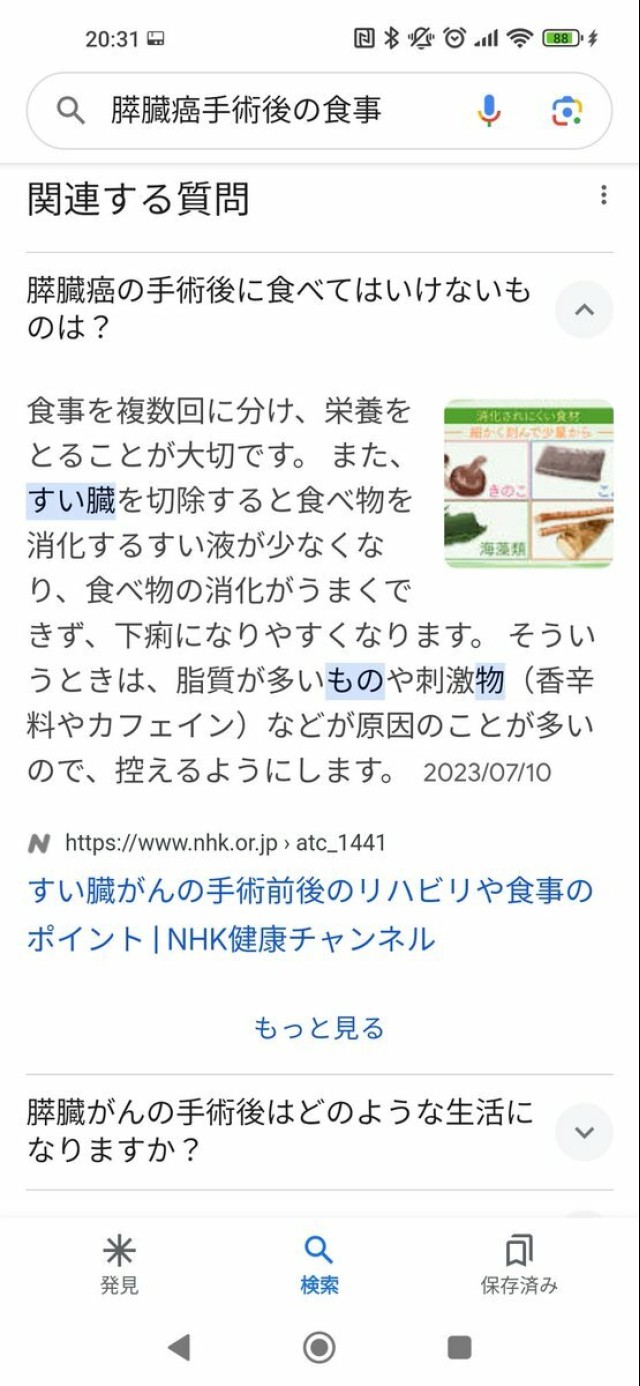Go back using system back button
The image size is (640, 1386).
(x=179, y=1347)
